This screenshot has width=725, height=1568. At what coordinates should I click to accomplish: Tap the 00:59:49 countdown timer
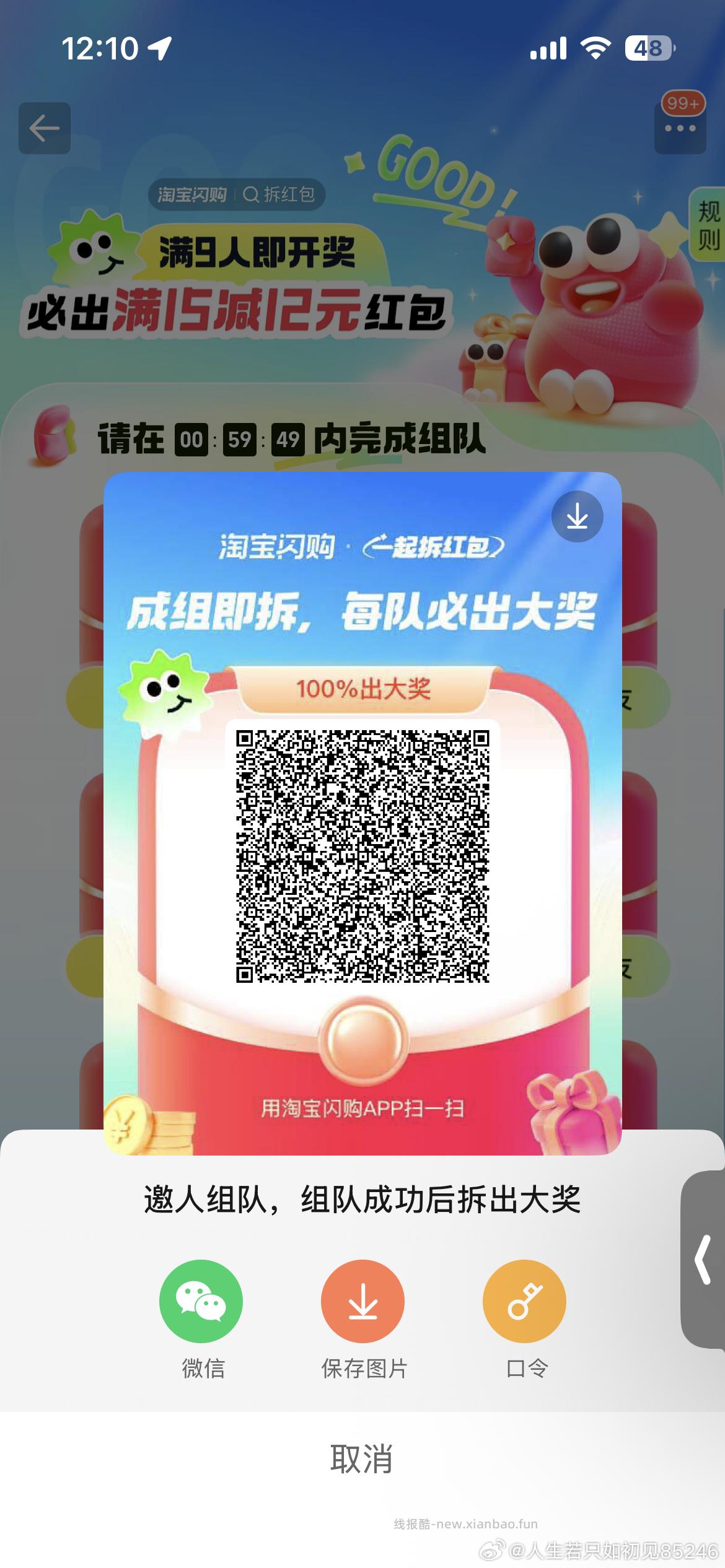coord(241,441)
